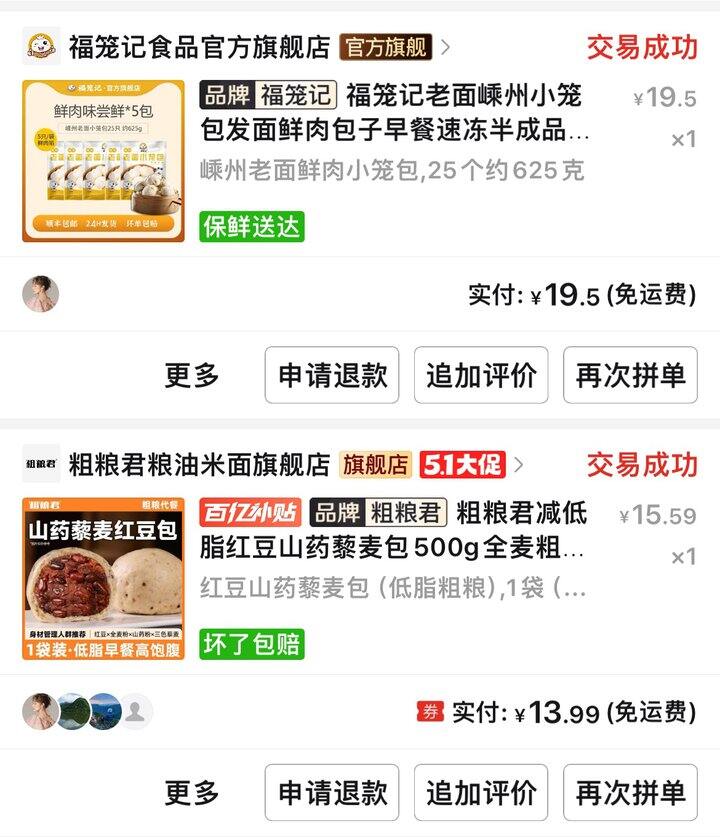This screenshot has height=837, width=720.
Task: Tap 追加评价 for the 粗粮君 order
Action: (x=481, y=793)
